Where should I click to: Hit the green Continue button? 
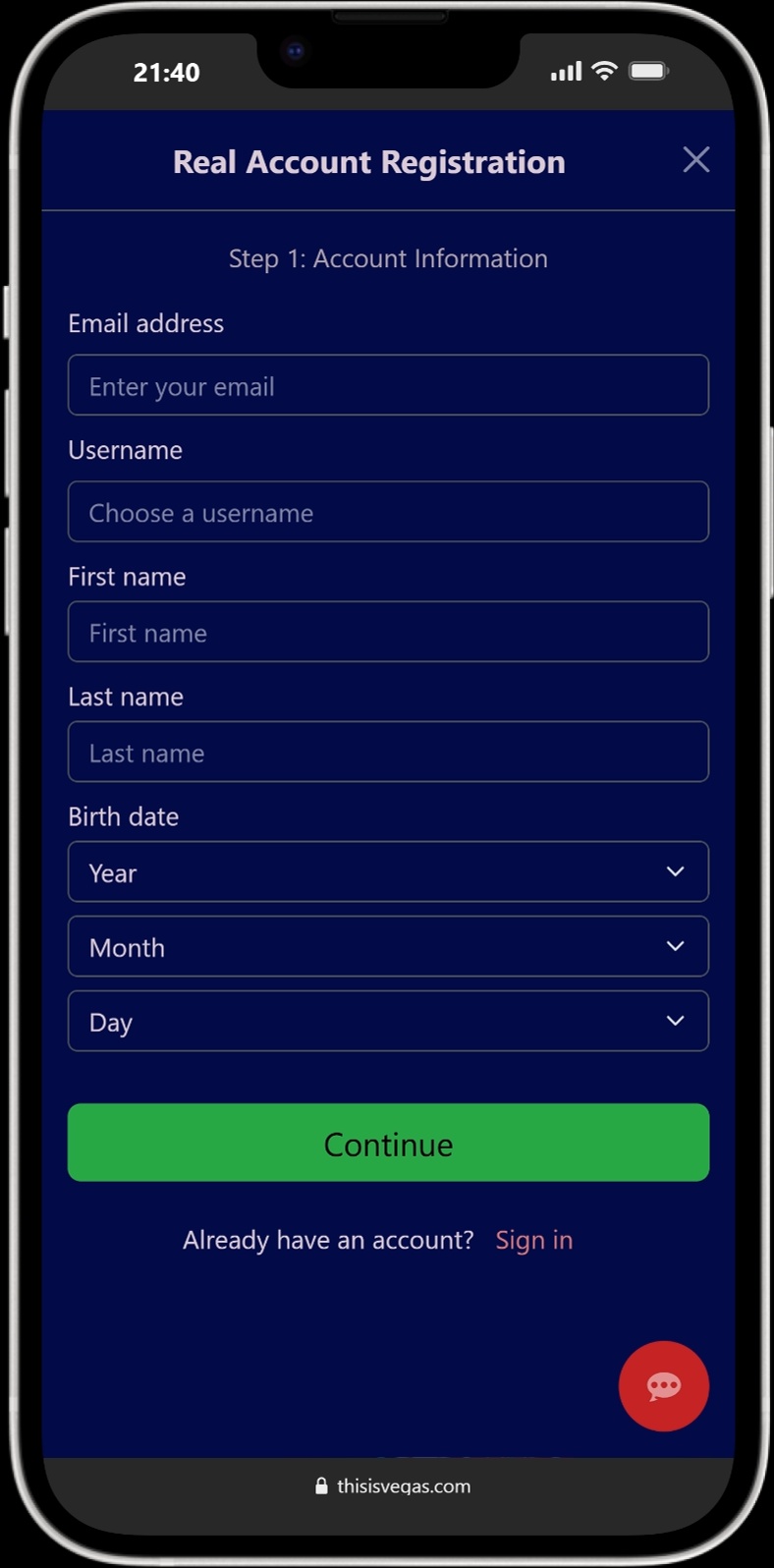(388, 1143)
